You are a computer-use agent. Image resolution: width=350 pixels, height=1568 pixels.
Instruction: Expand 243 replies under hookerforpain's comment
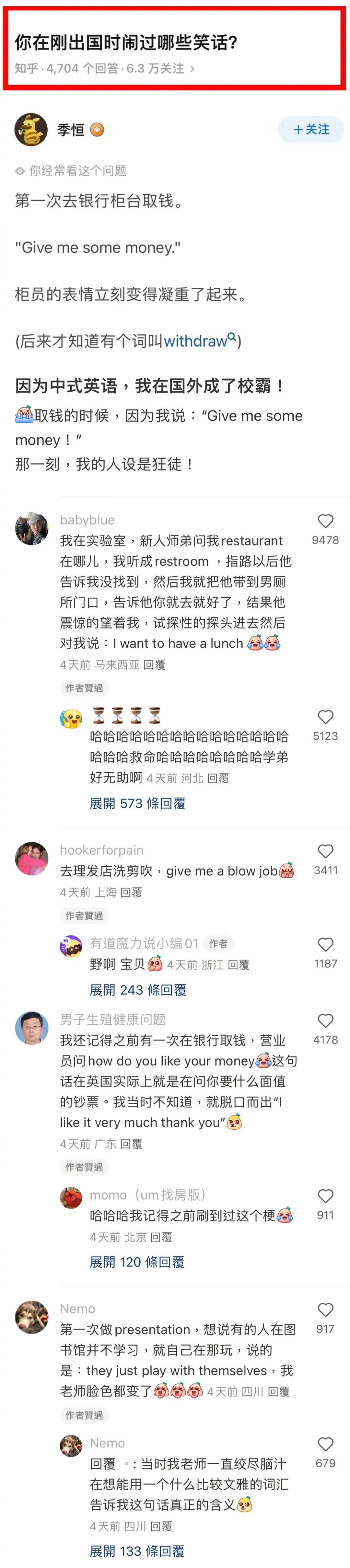[138, 990]
